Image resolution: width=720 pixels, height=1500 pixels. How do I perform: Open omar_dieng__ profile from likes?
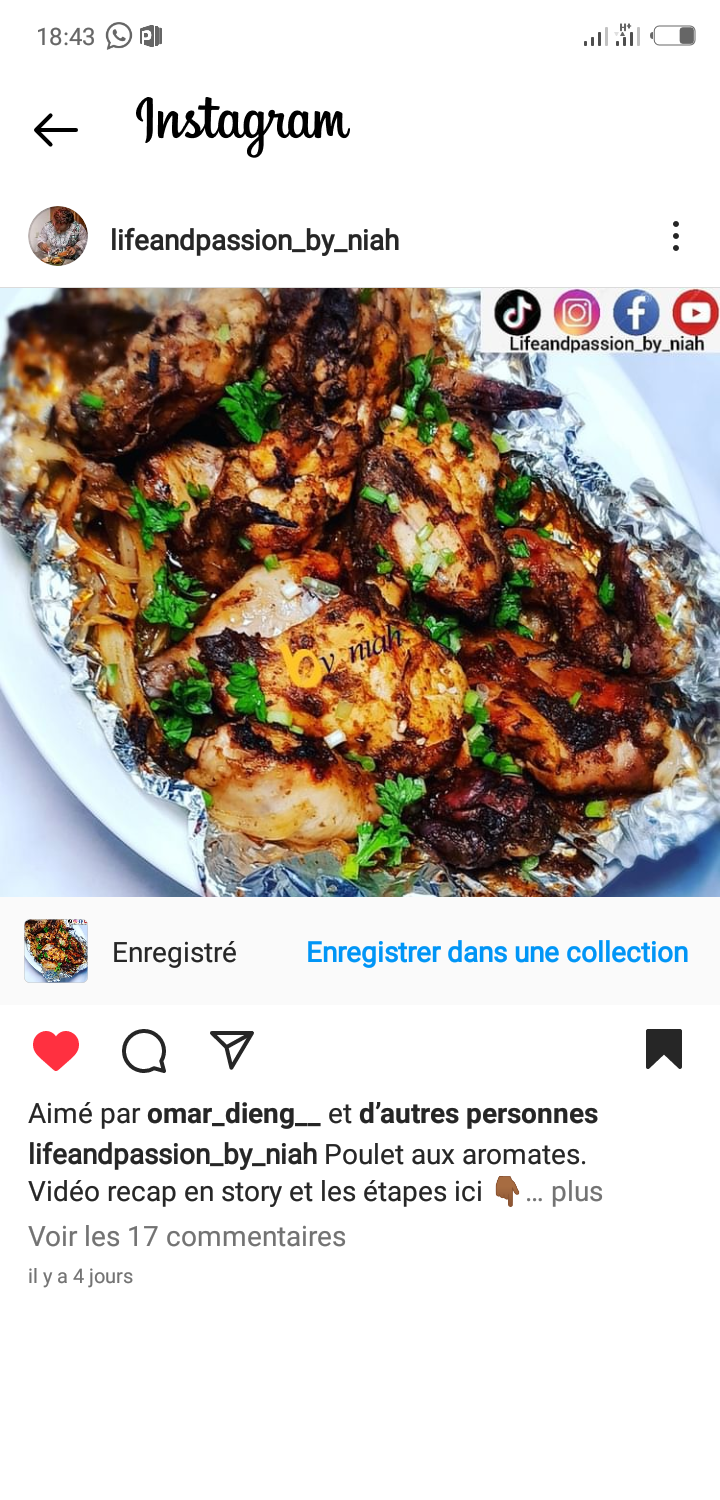click(x=234, y=1114)
